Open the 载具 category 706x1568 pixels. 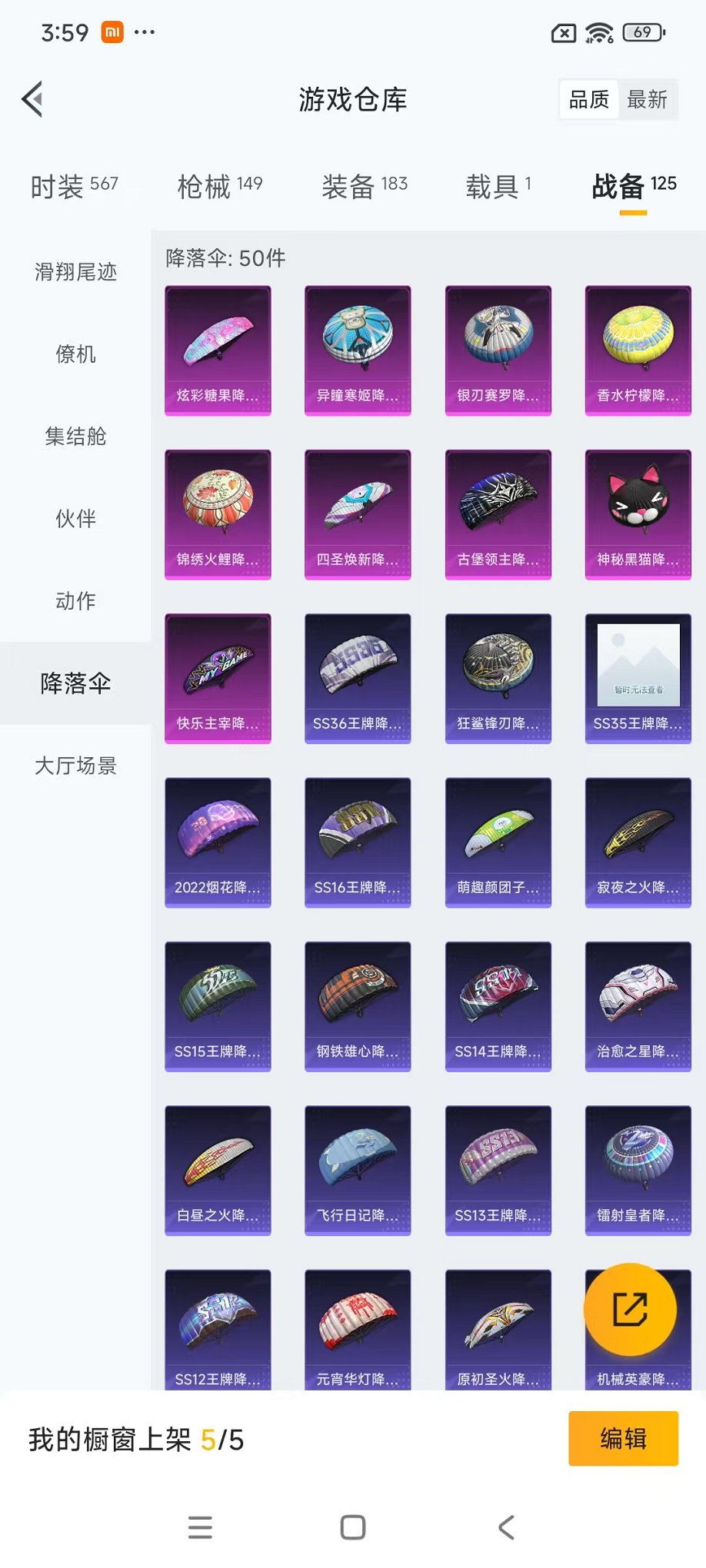tap(495, 184)
